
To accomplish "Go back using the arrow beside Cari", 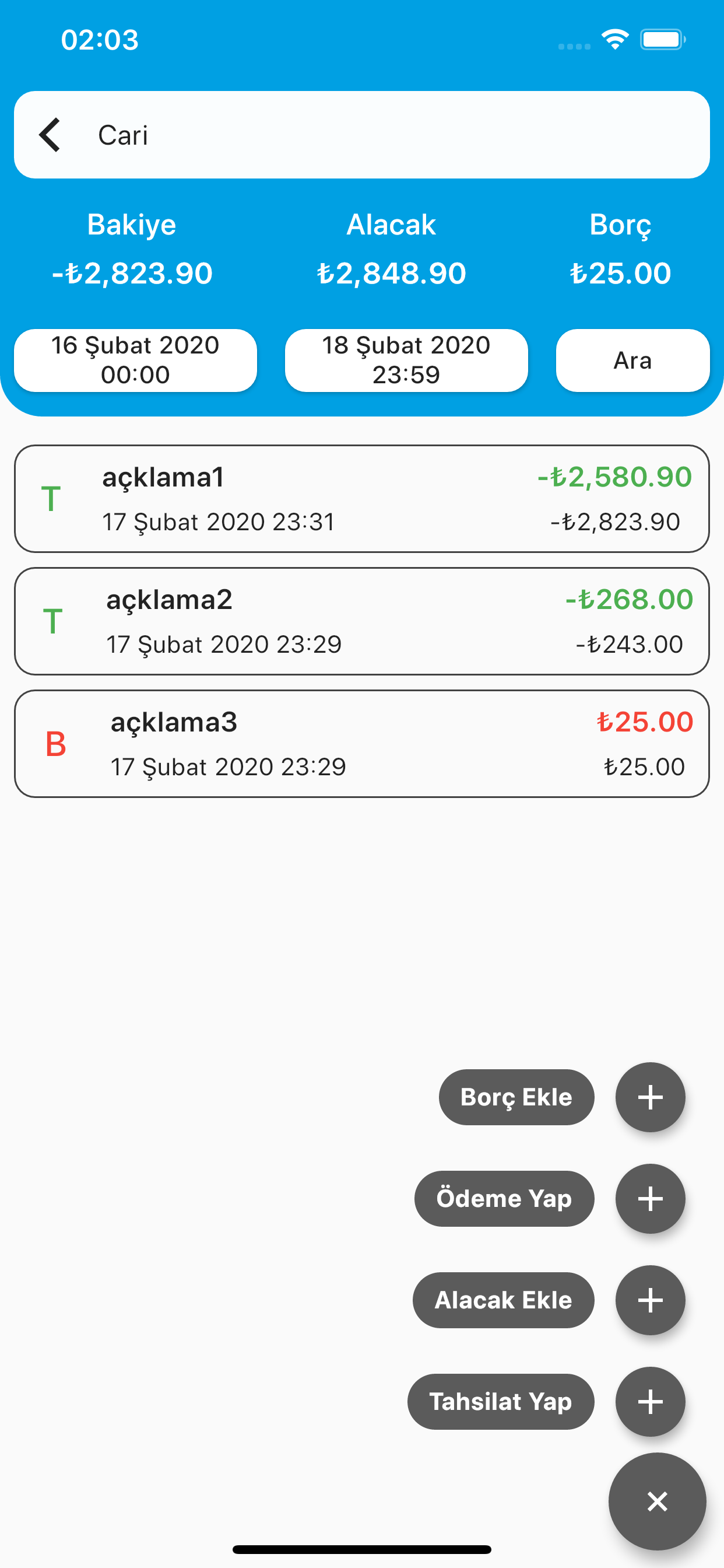I will (x=50, y=135).
